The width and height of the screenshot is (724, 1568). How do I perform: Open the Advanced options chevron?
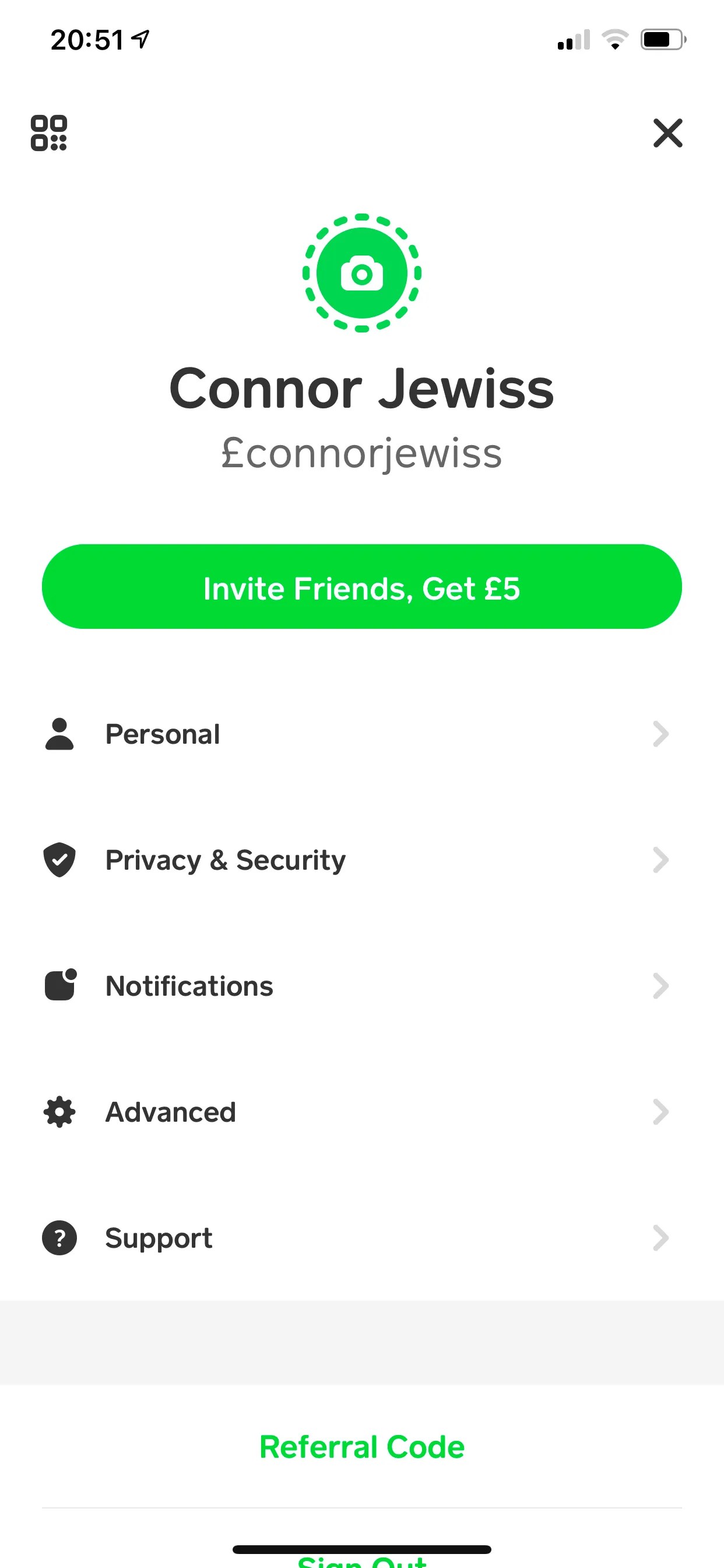tap(661, 1111)
